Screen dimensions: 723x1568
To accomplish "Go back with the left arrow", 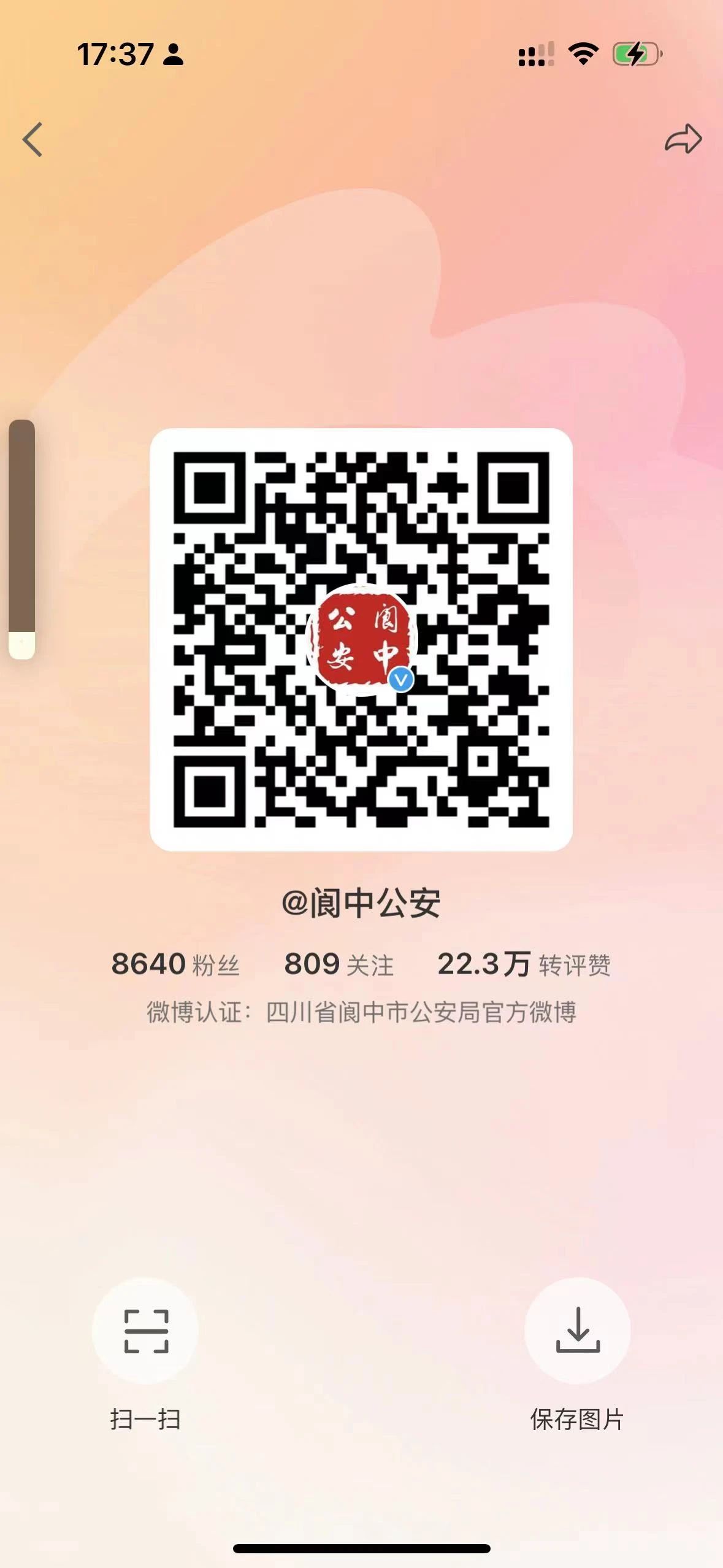I will click(x=33, y=140).
